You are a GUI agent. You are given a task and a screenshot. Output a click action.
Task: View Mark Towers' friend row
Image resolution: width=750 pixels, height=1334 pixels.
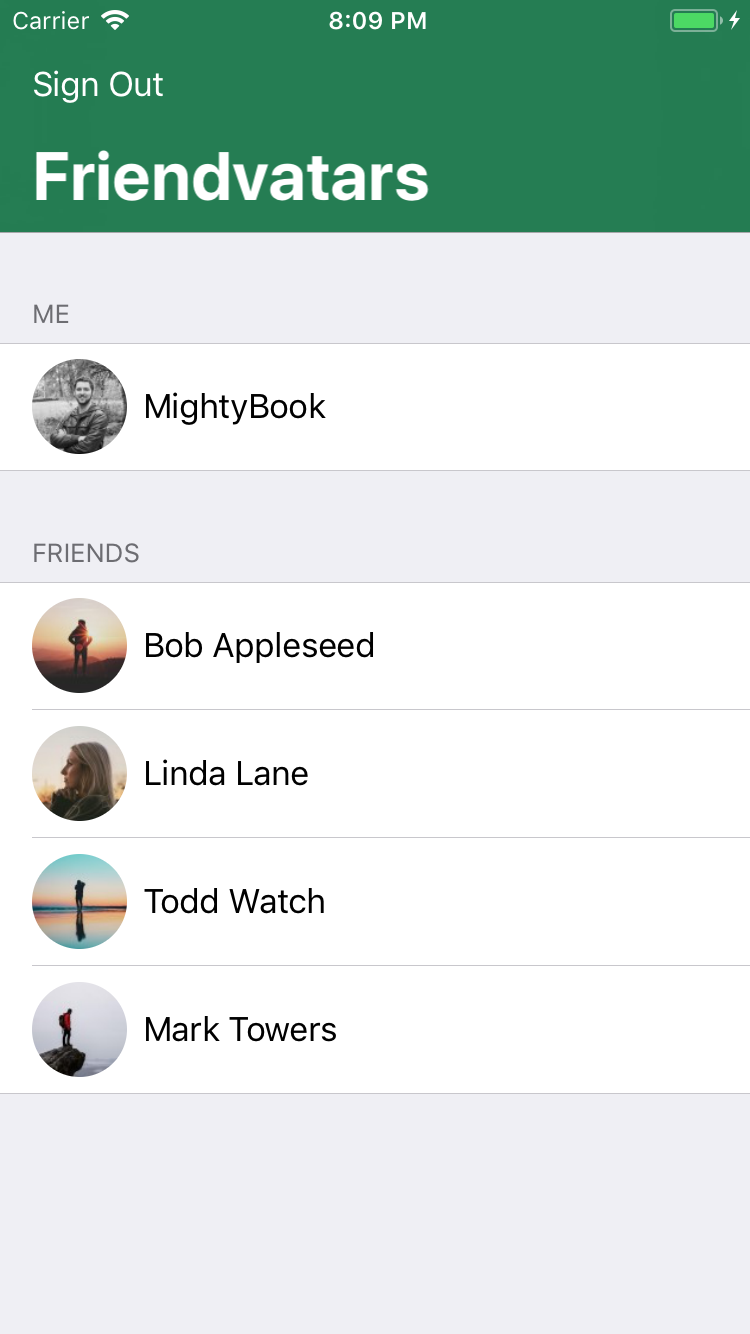click(x=240, y=1030)
